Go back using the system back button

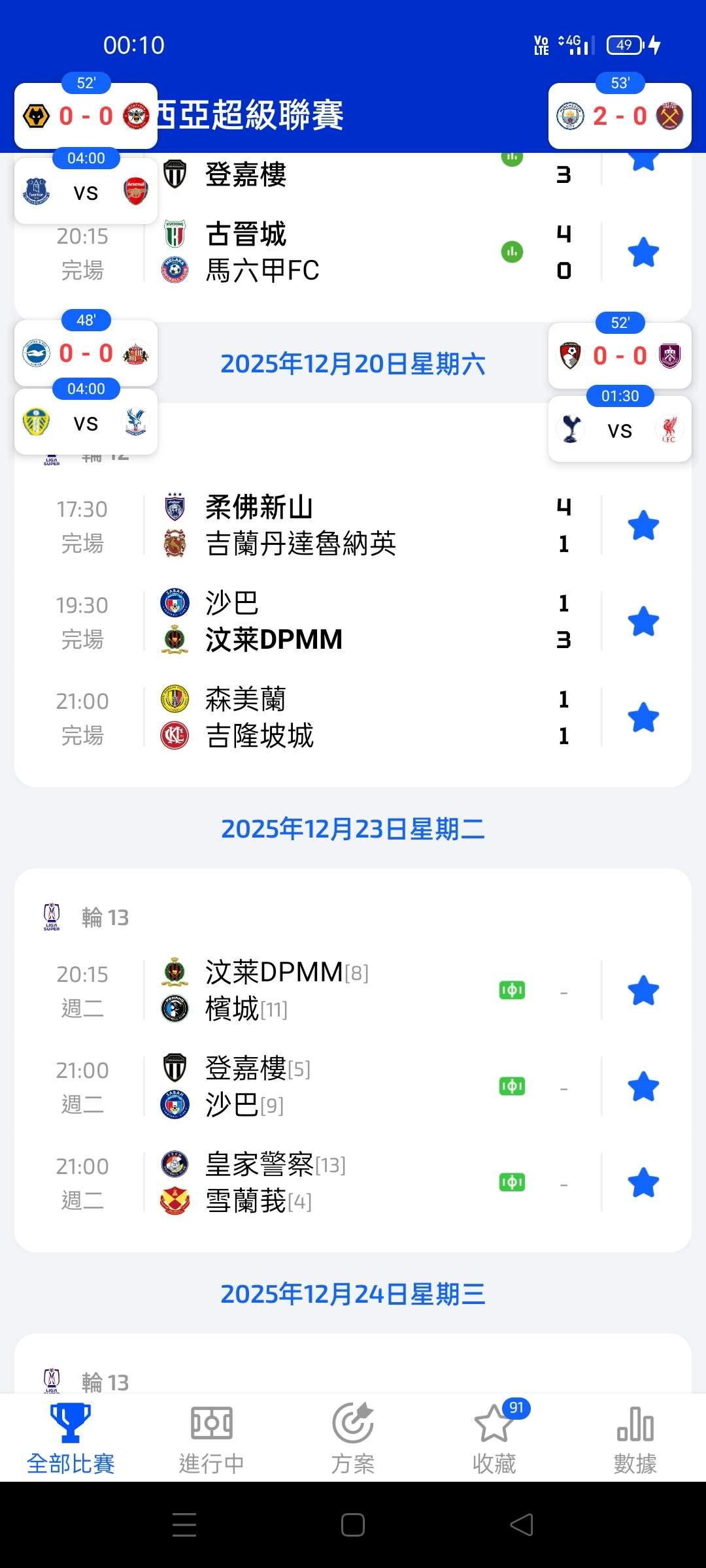click(521, 1525)
